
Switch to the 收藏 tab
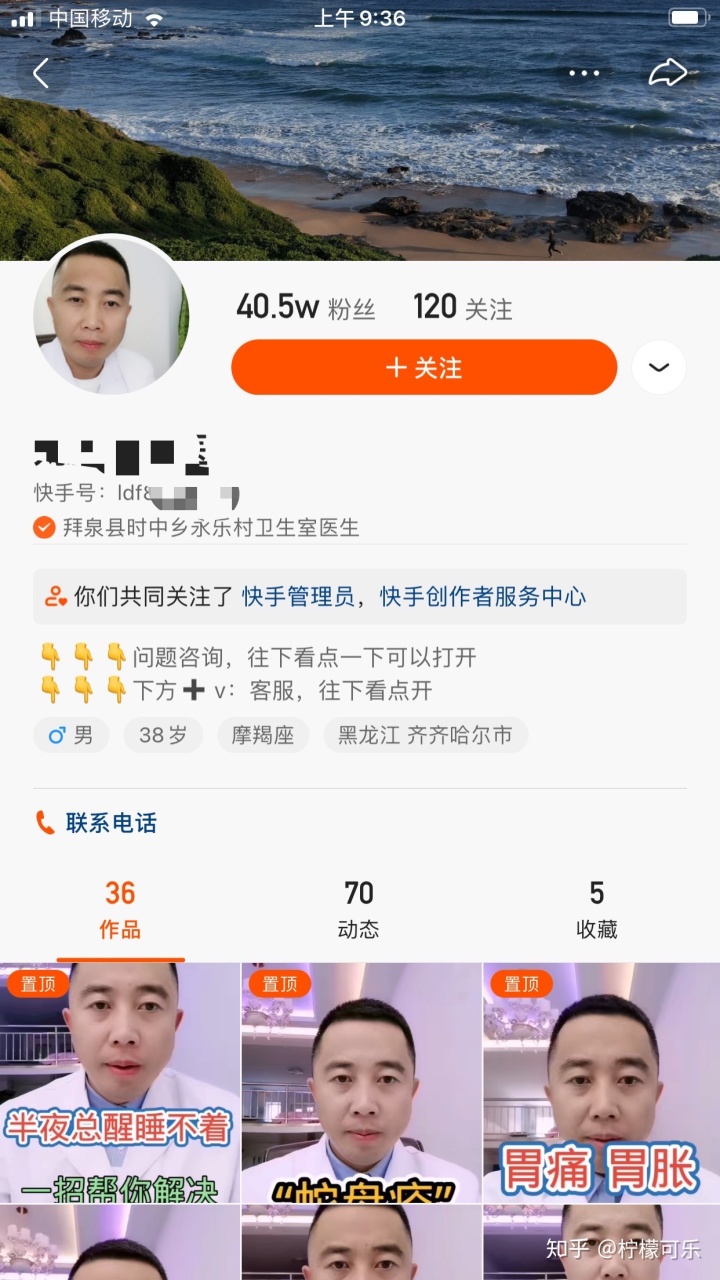[596, 909]
